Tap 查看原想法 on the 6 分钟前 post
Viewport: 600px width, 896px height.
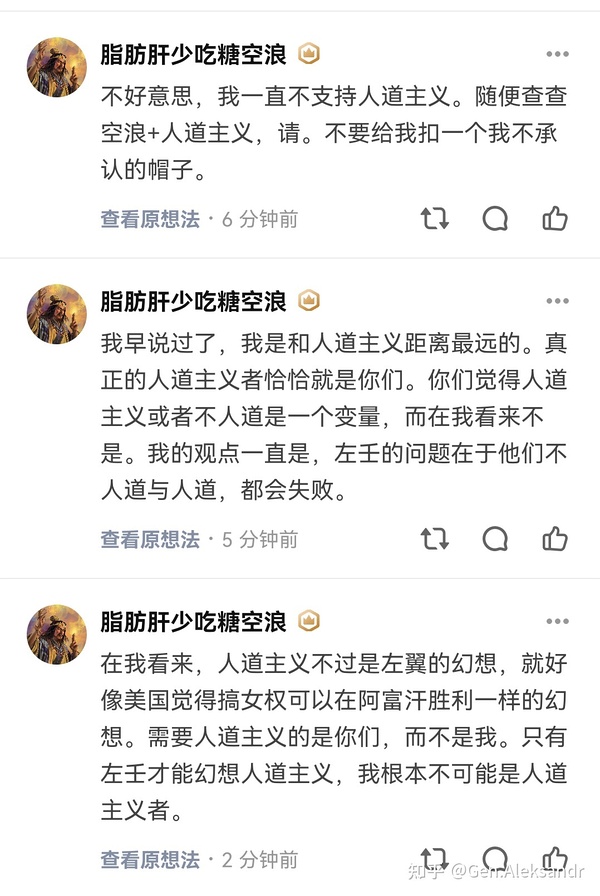(150, 219)
